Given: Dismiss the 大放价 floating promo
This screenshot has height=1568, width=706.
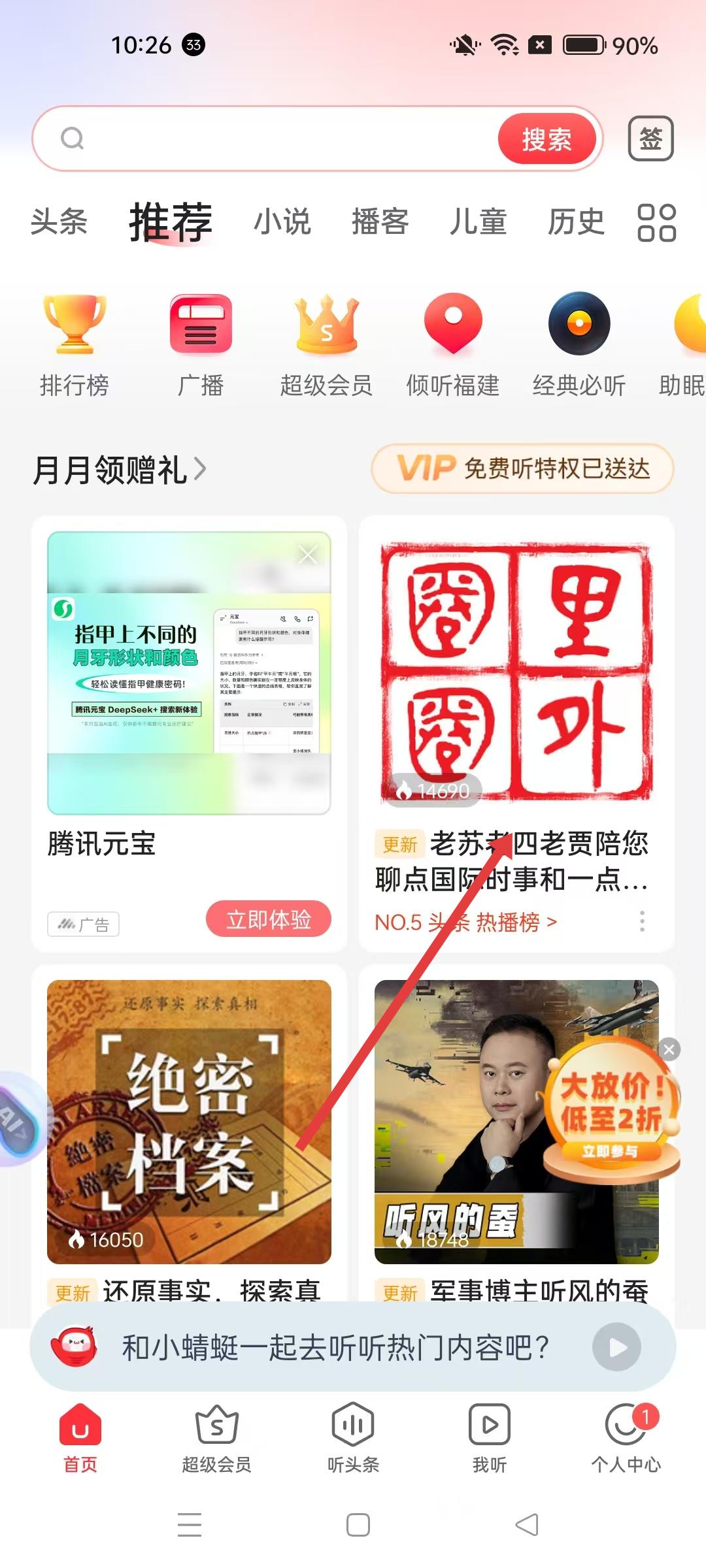Looking at the screenshot, I should (x=669, y=1049).
